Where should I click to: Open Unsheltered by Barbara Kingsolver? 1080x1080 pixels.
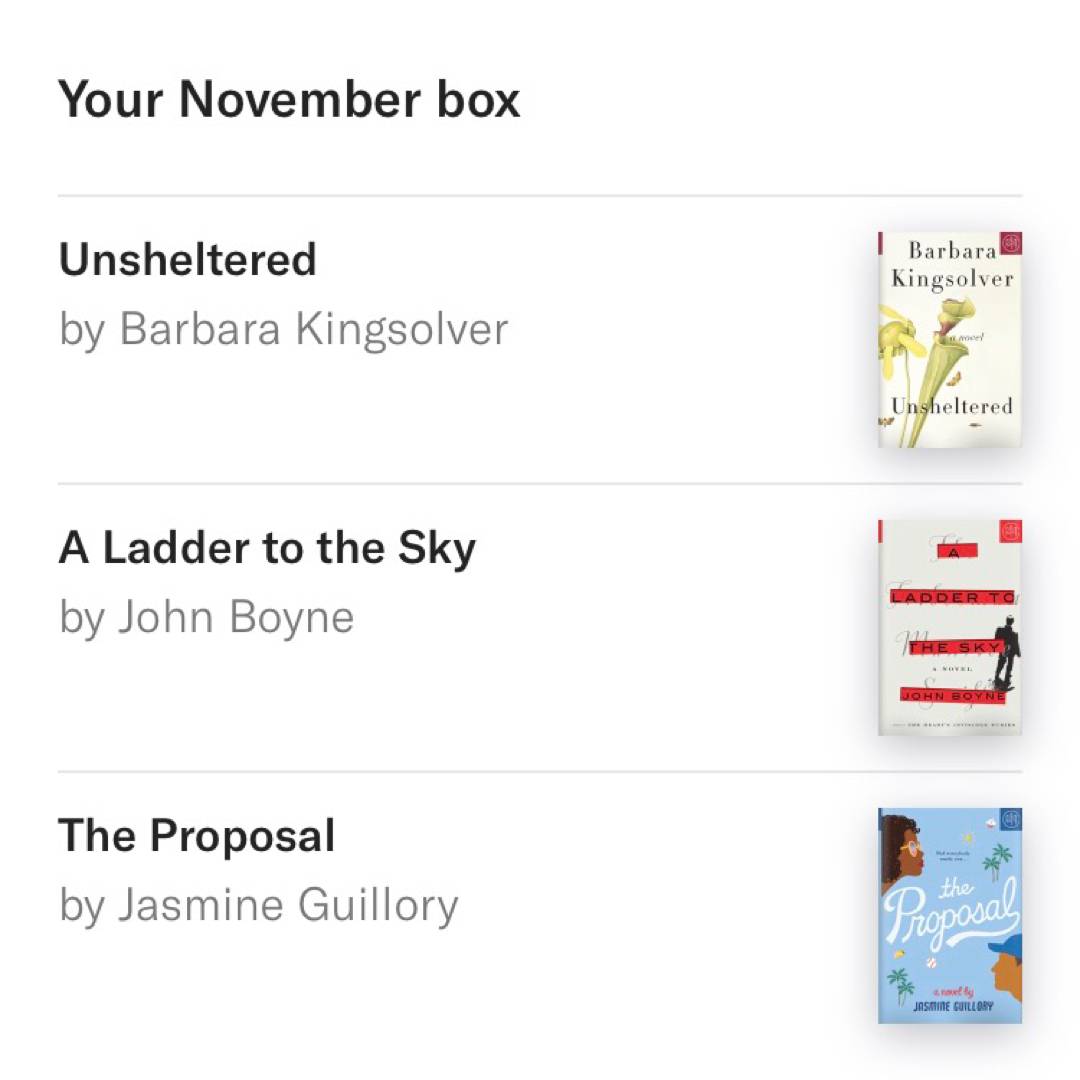pos(188,261)
